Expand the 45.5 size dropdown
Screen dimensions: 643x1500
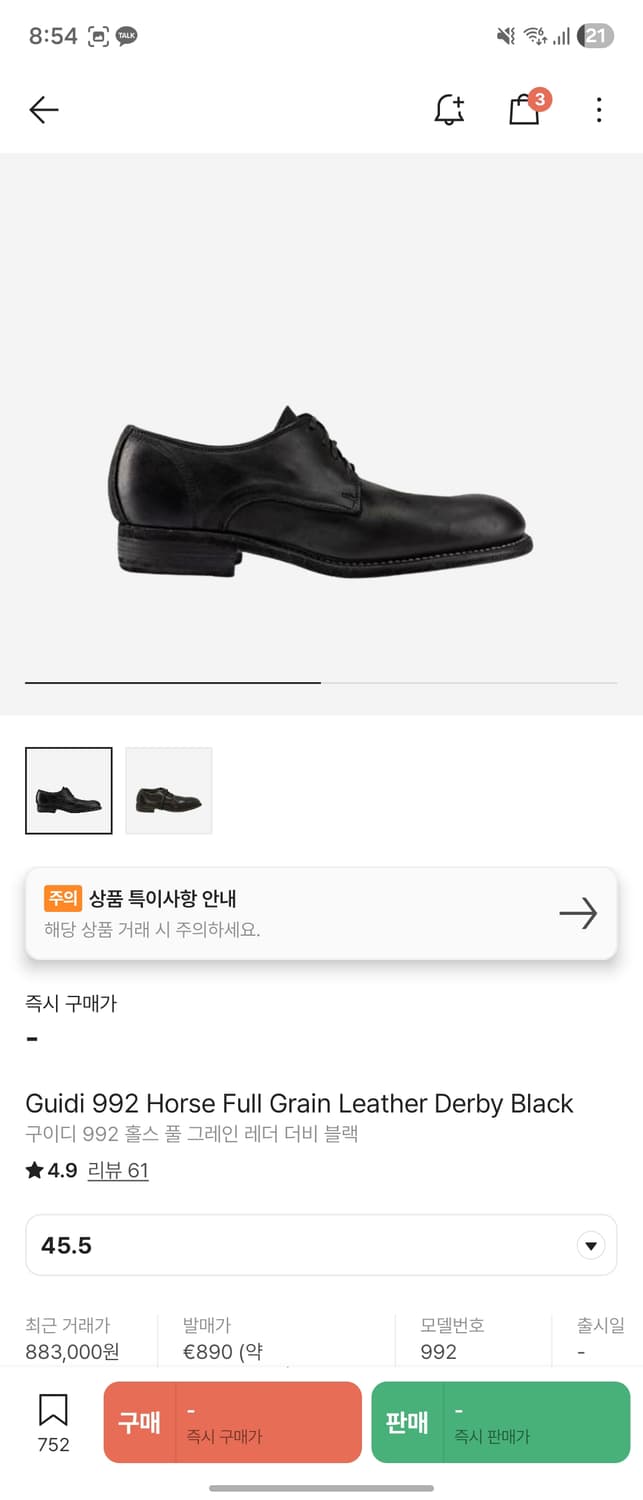click(321, 1245)
